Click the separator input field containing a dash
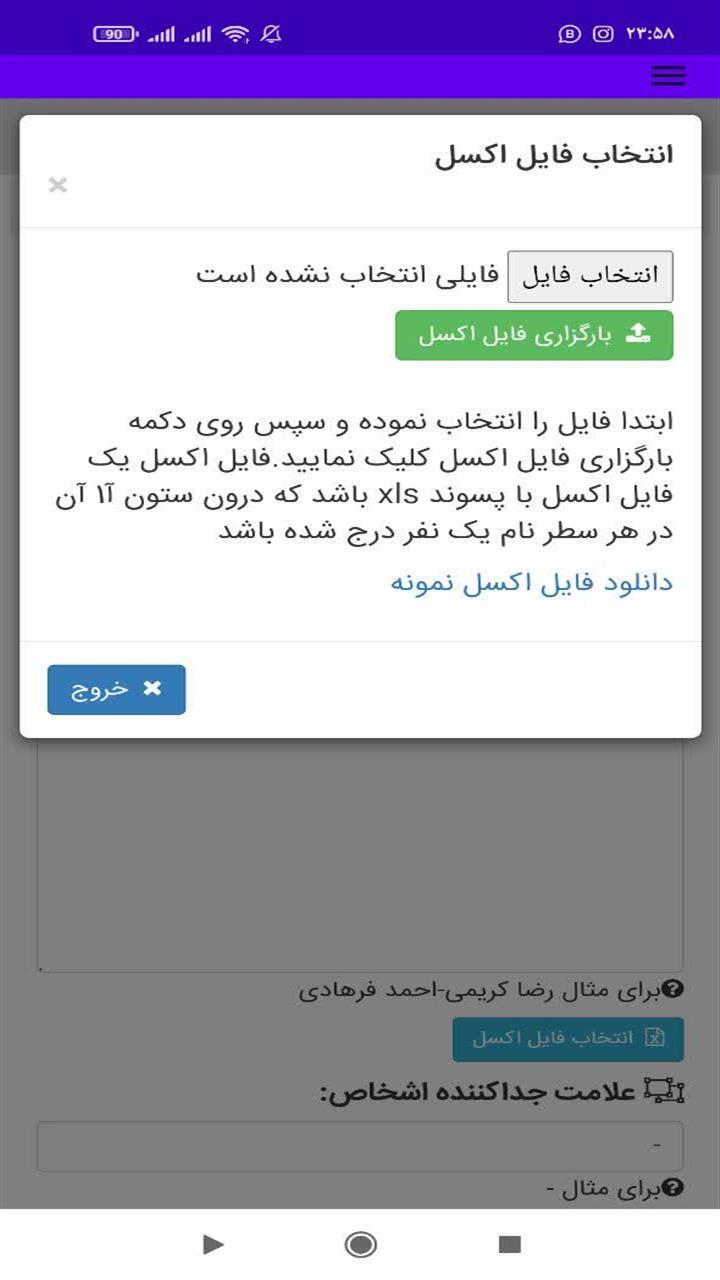Image resolution: width=720 pixels, height=1280 pixels. pyautogui.click(x=360, y=1145)
